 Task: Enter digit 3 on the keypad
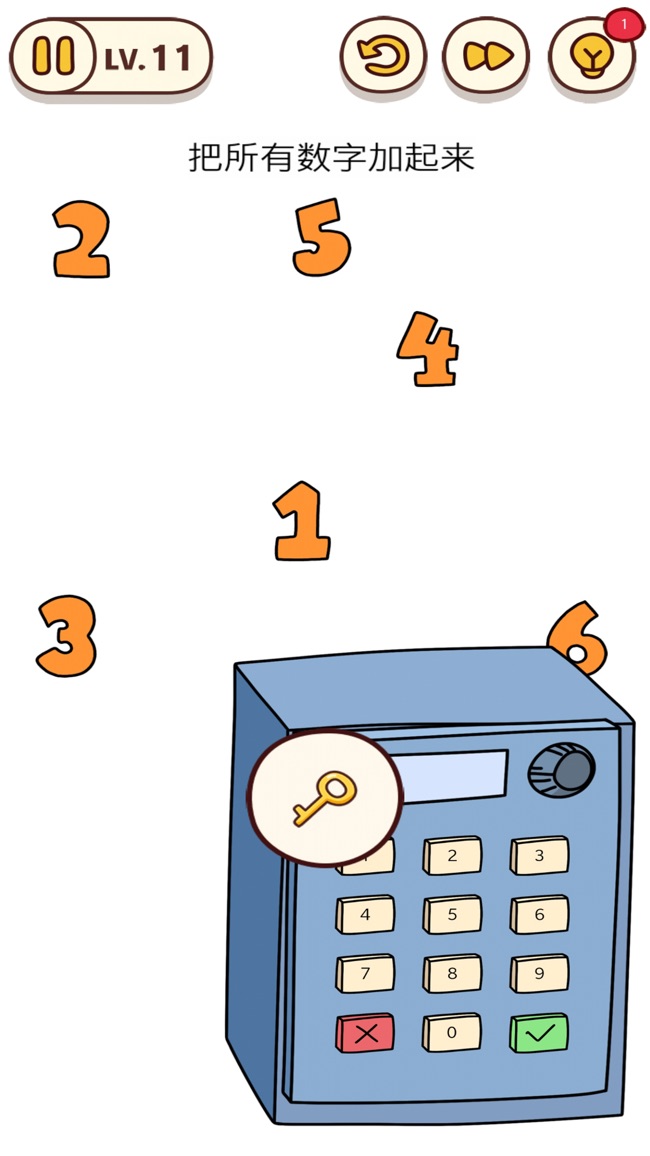point(539,856)
